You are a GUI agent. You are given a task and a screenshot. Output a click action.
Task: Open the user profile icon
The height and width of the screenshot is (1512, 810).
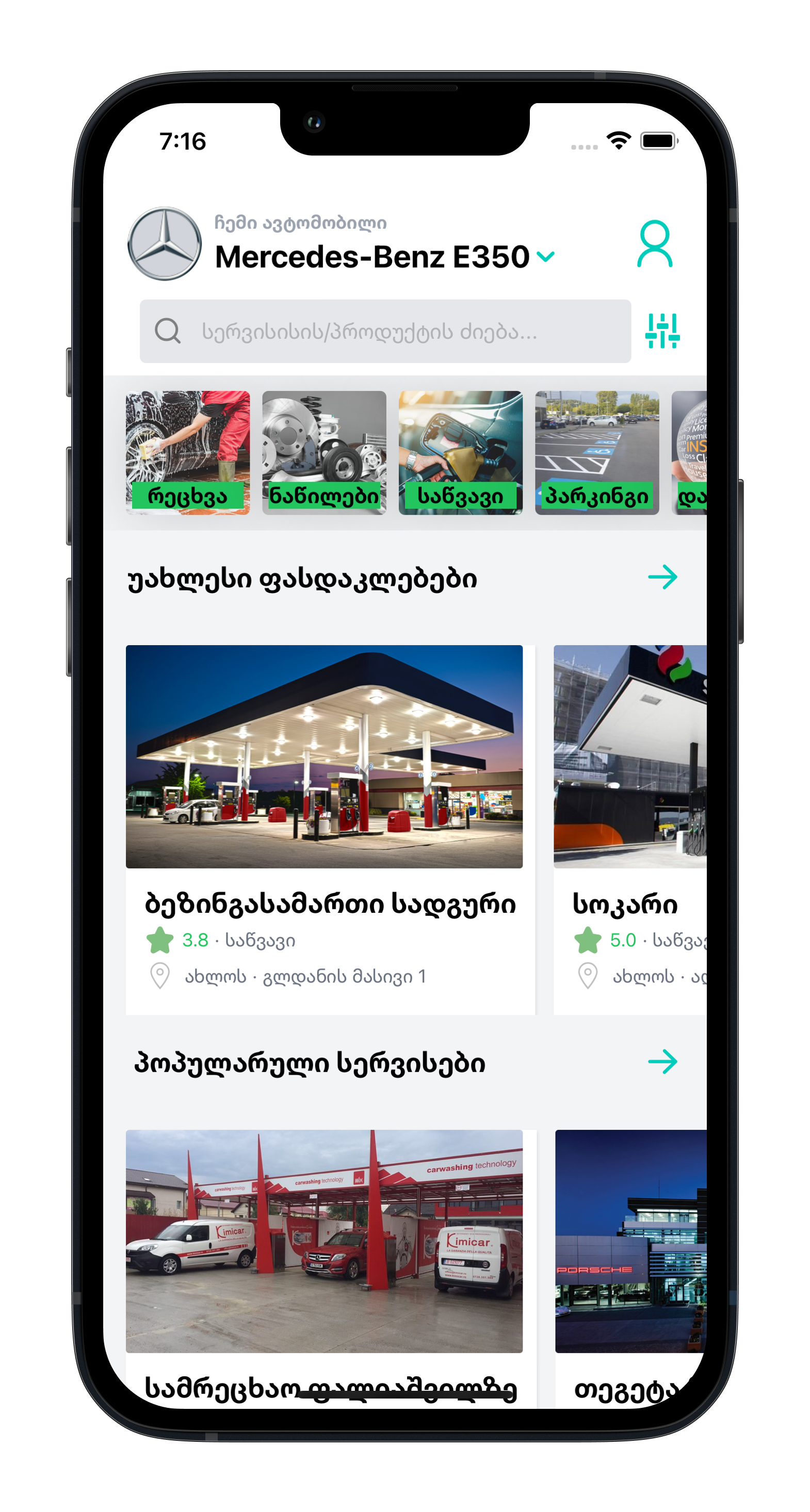654,244
